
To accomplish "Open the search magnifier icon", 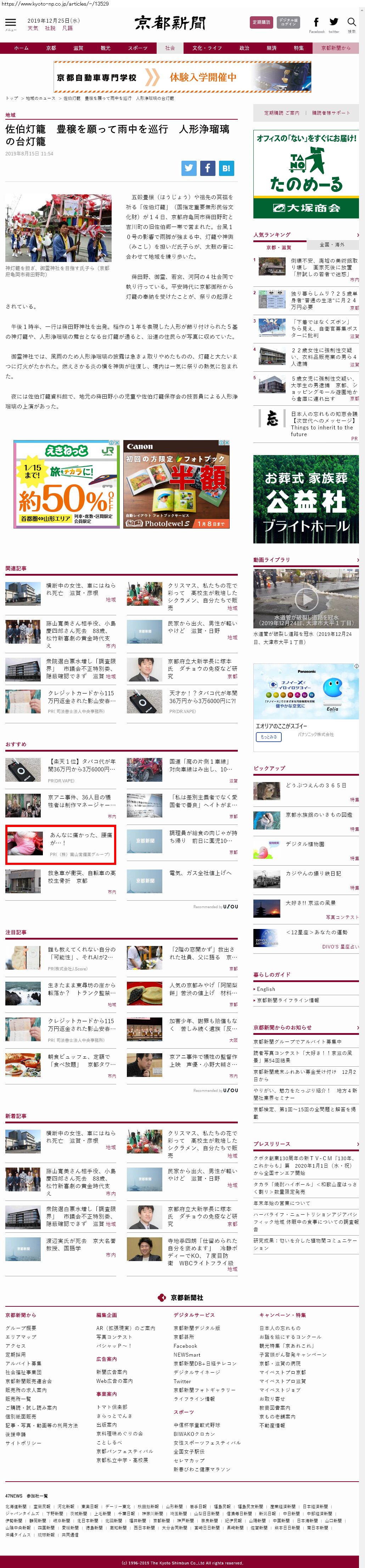I will point(352,23).
